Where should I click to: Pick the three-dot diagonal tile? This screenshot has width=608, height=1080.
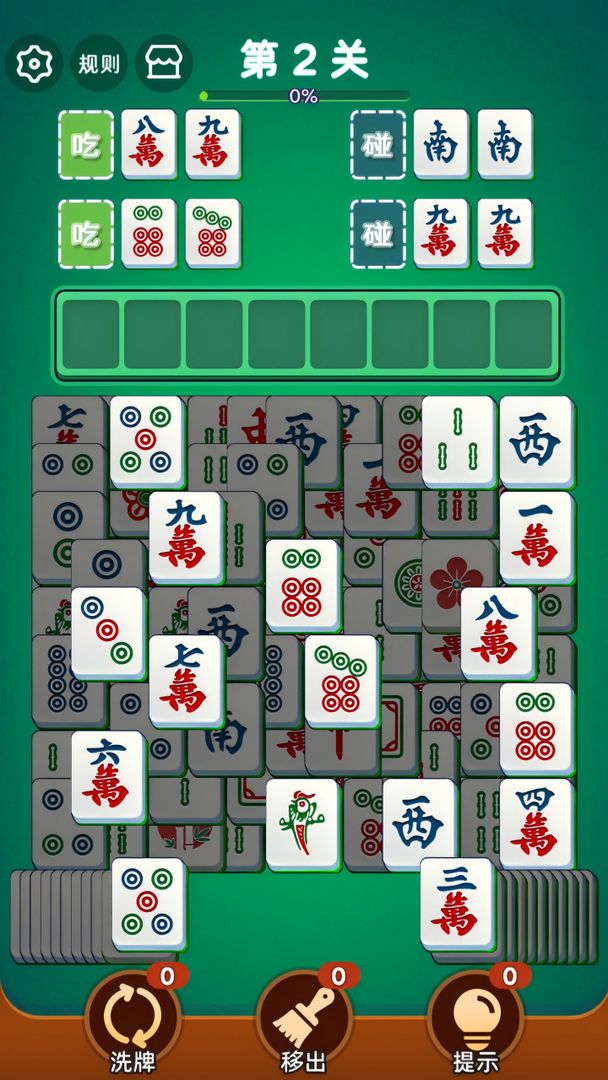(x=108, y=632)
